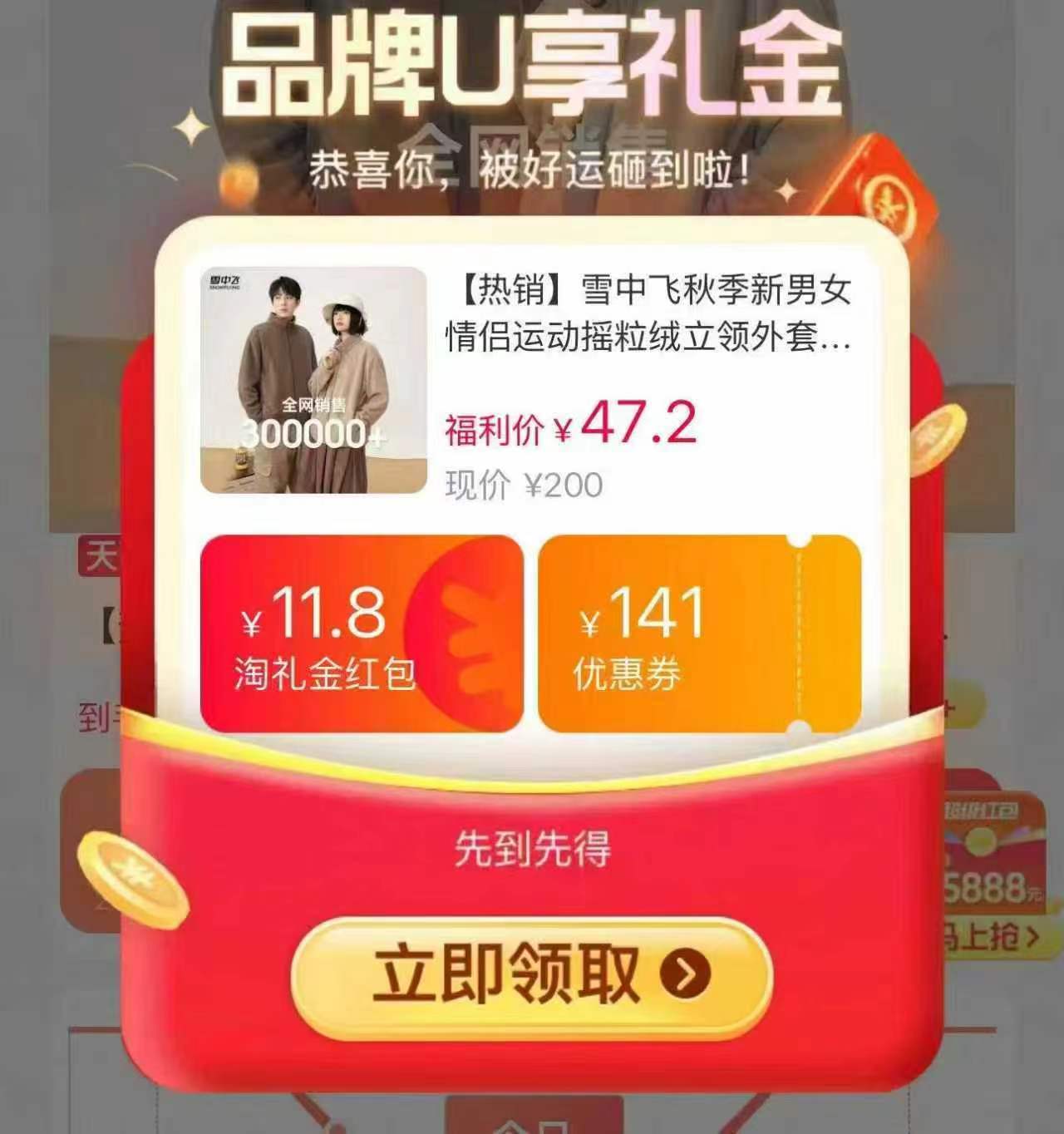Click the gold coin icon beside the ¥141 coupon
This screenshot has height=1134, width=1064.
(939, 441)
